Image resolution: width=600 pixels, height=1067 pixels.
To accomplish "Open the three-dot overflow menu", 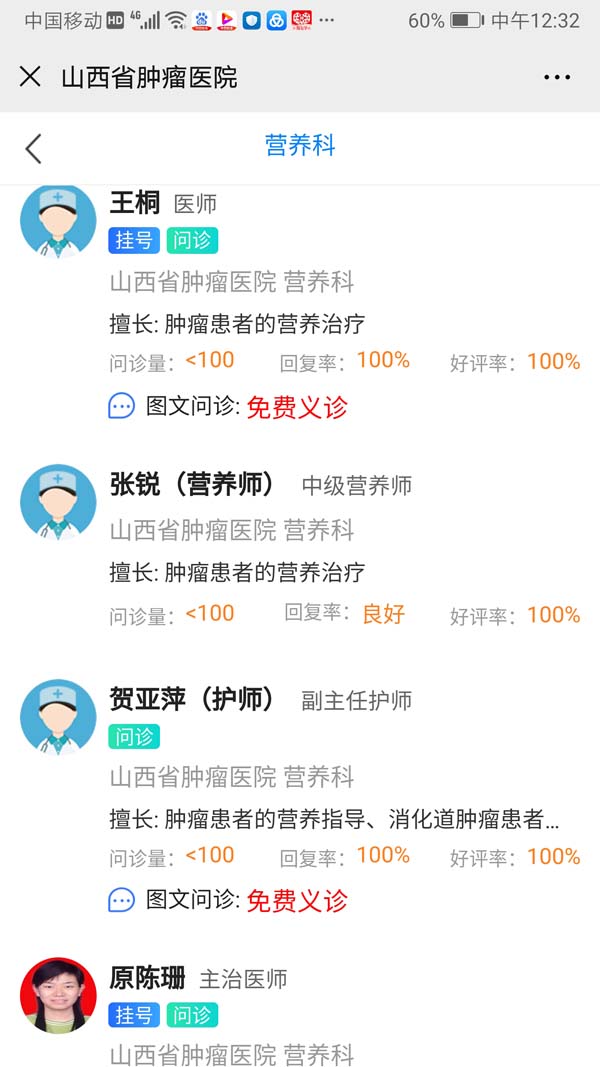I will click(556, 77).
